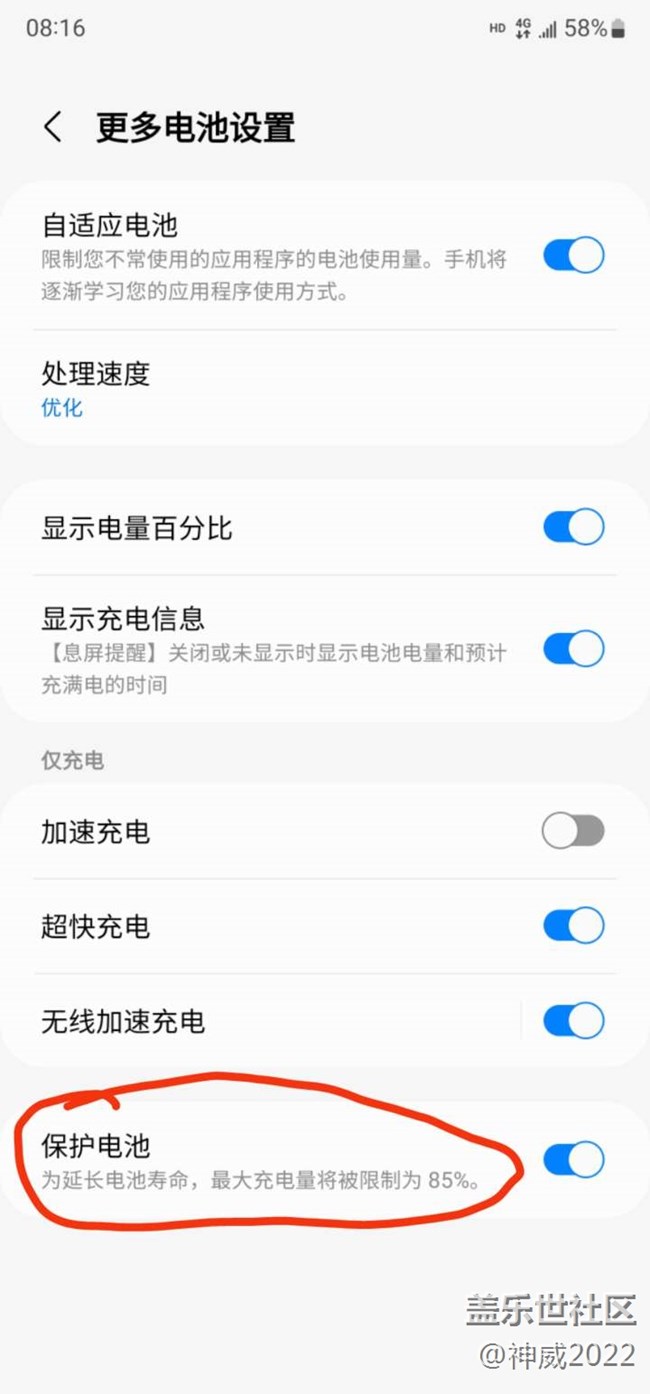Go back from 更多电池设置
The image size is (650, 1394).
[x=53, y=128]
